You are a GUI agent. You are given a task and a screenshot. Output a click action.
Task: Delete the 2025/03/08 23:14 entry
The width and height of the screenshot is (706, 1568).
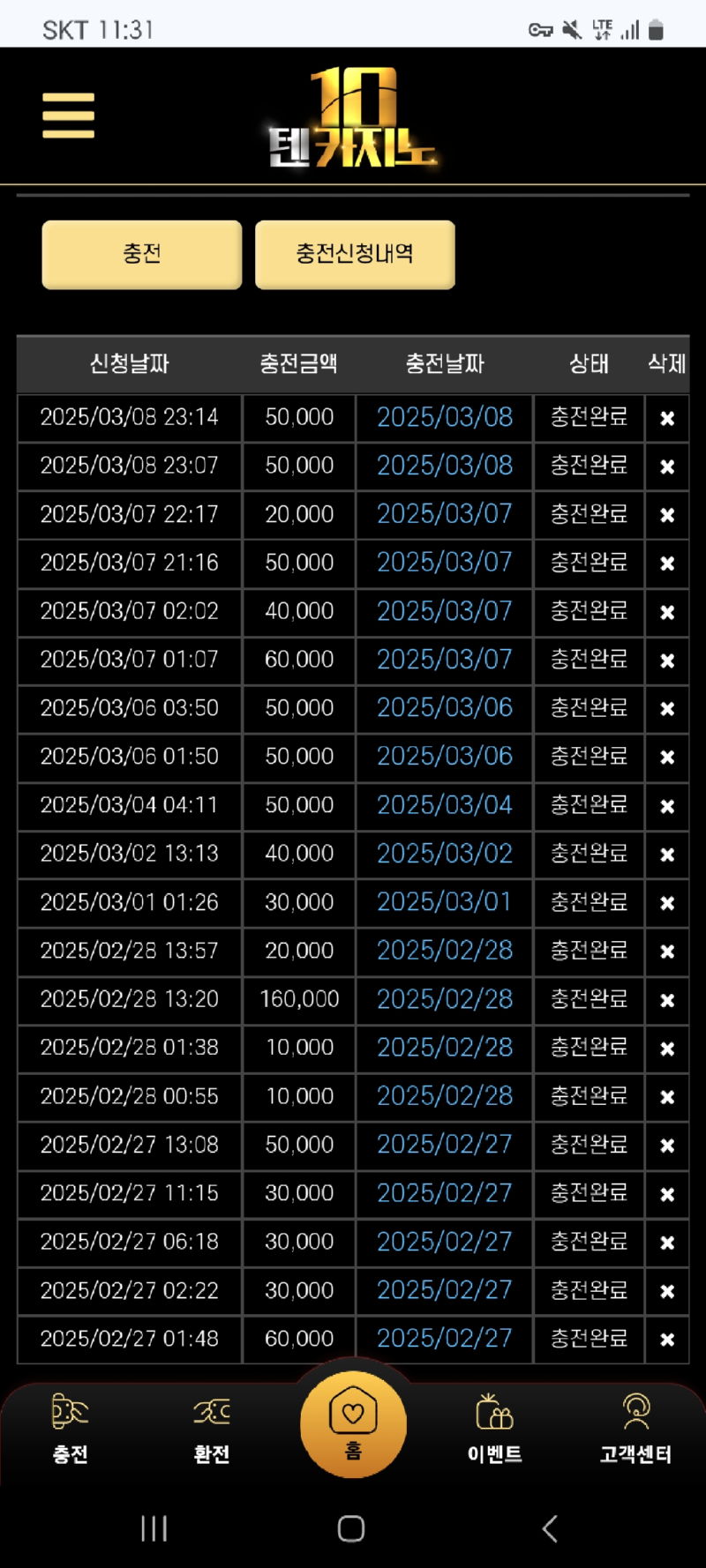click(667, 418)
